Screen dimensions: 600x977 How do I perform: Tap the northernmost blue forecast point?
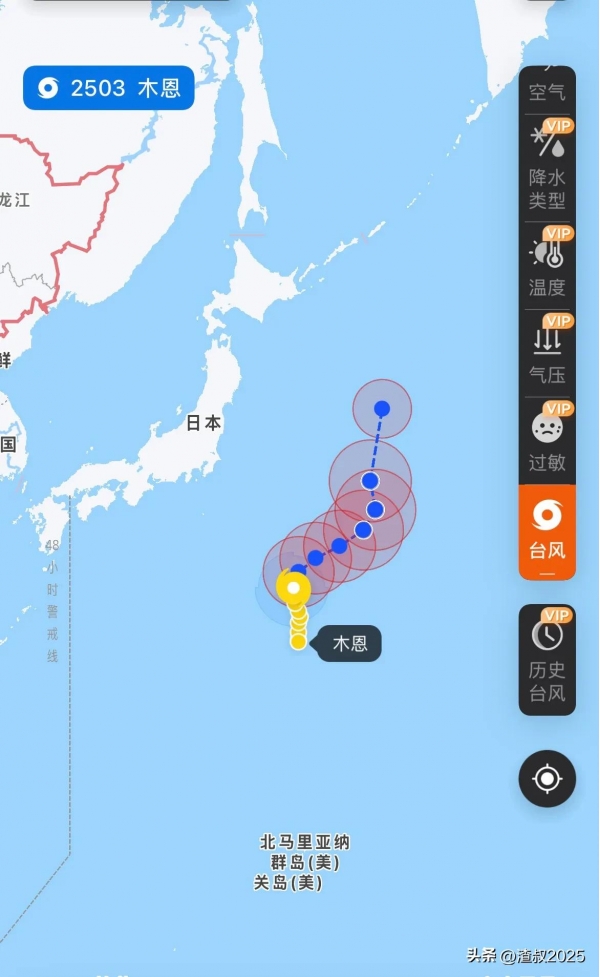tap(382, 408)
